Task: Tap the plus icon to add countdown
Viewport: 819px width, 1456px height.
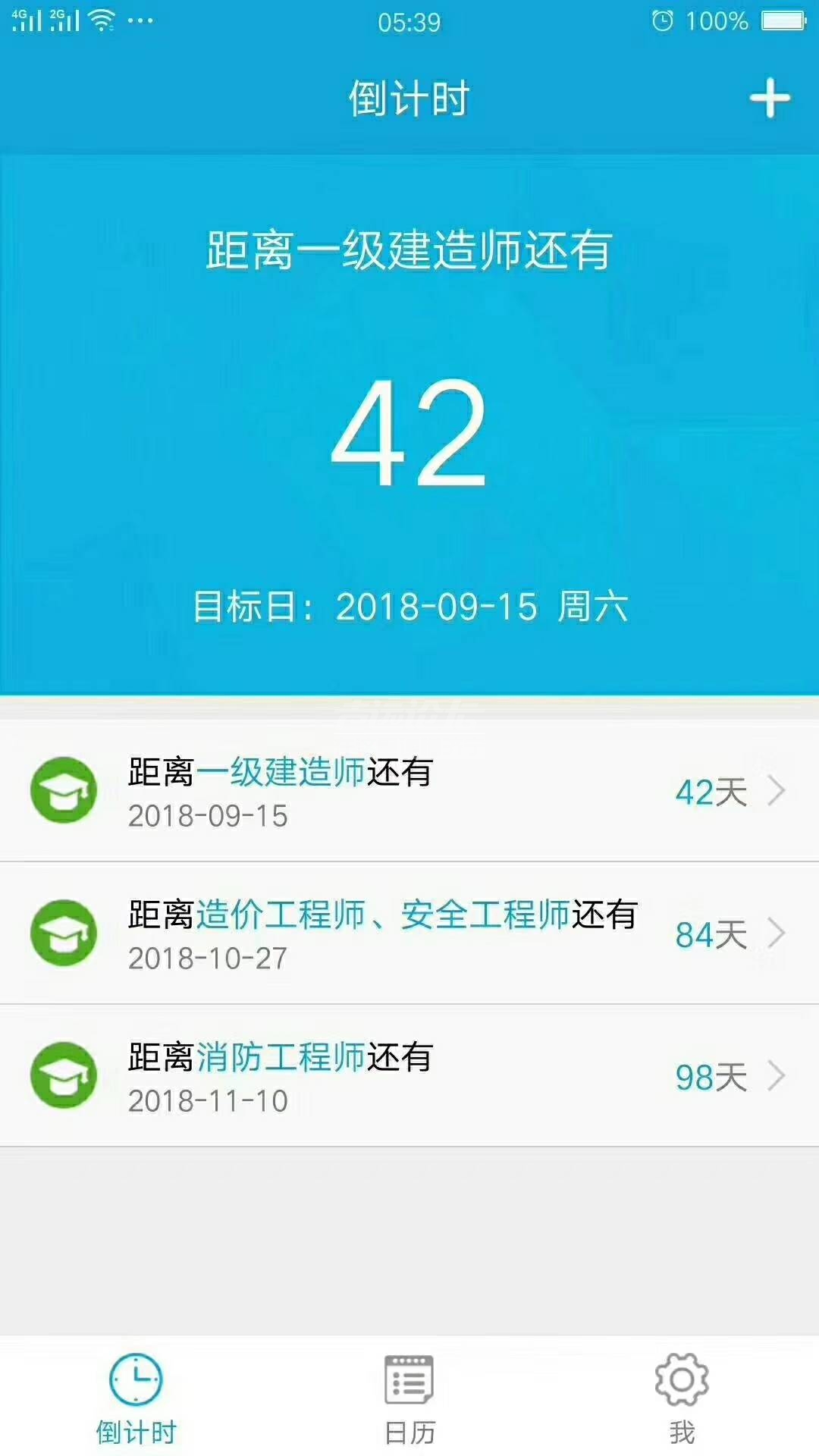Action: point(769,97)
